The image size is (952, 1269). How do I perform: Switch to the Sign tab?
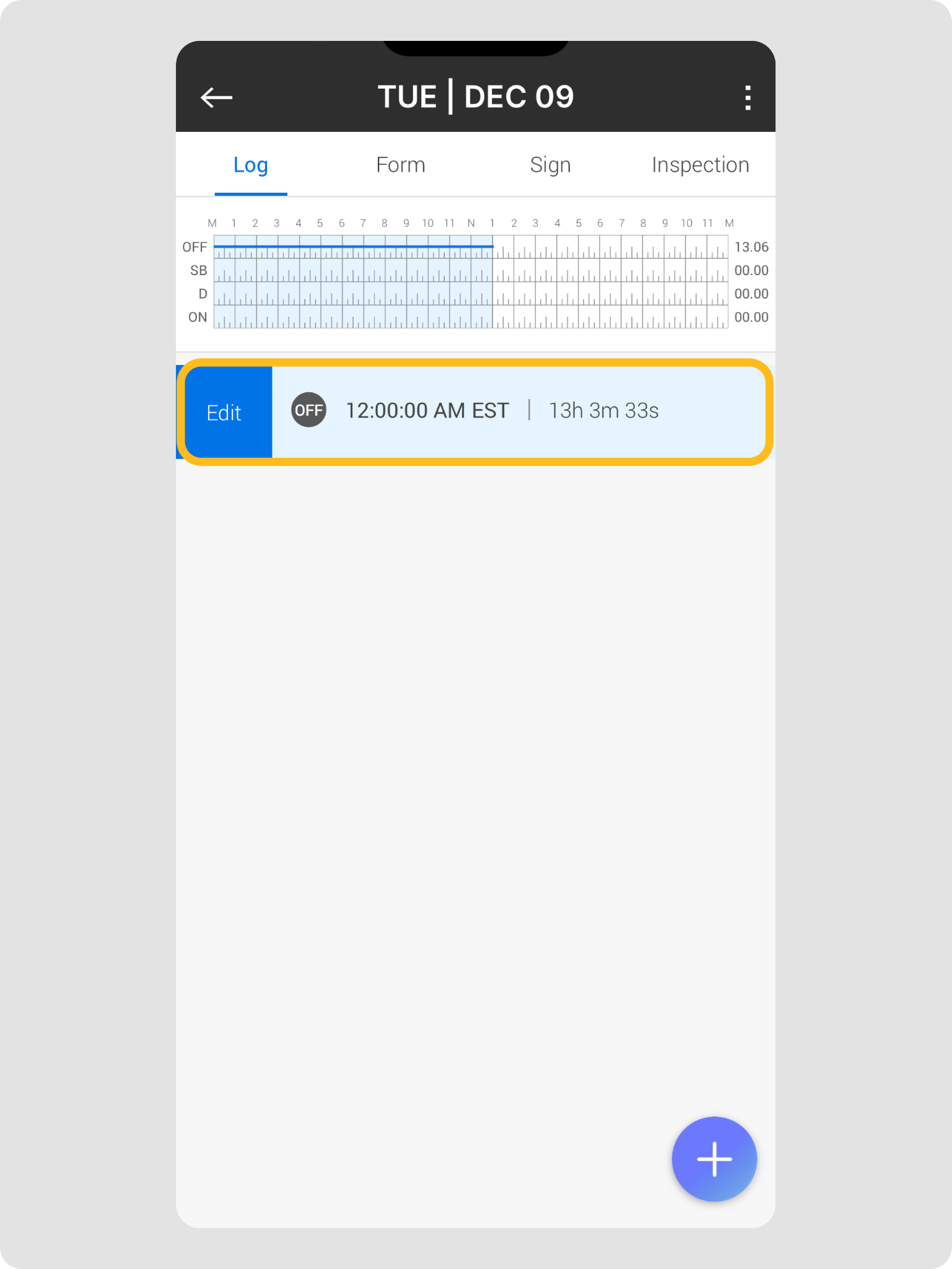click(550, 165)
